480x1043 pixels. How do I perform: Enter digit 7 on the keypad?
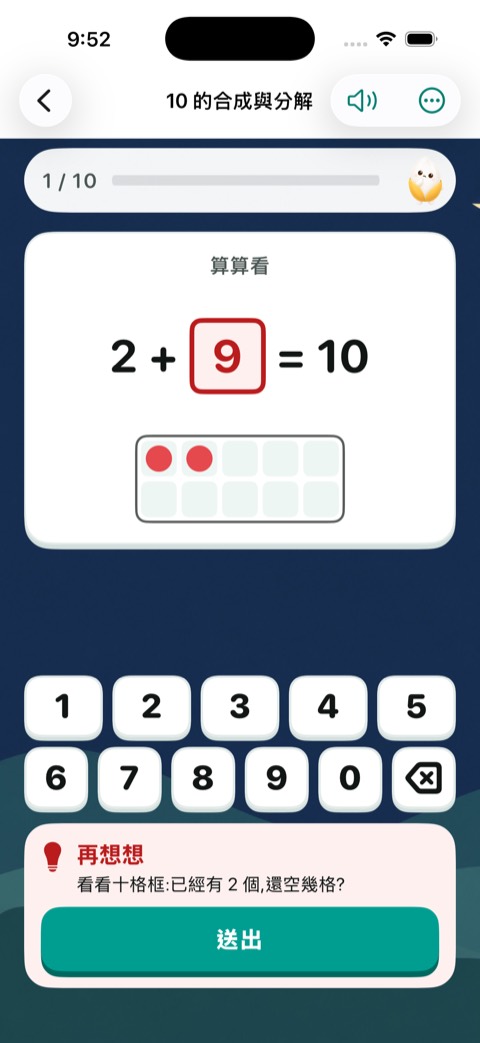tap(130, 779)
